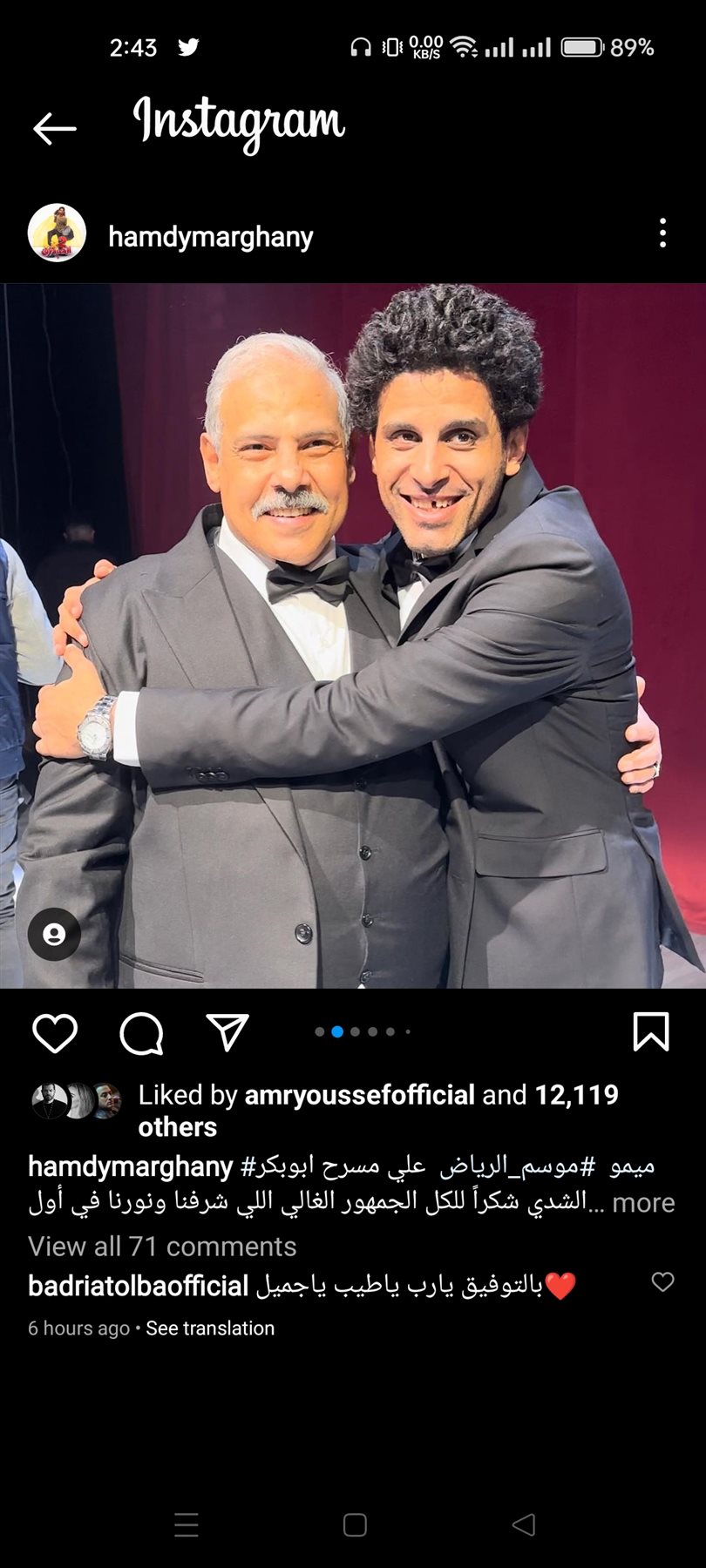Open the comment bubble icon

pyautogui.click(x=141, y=1033)
